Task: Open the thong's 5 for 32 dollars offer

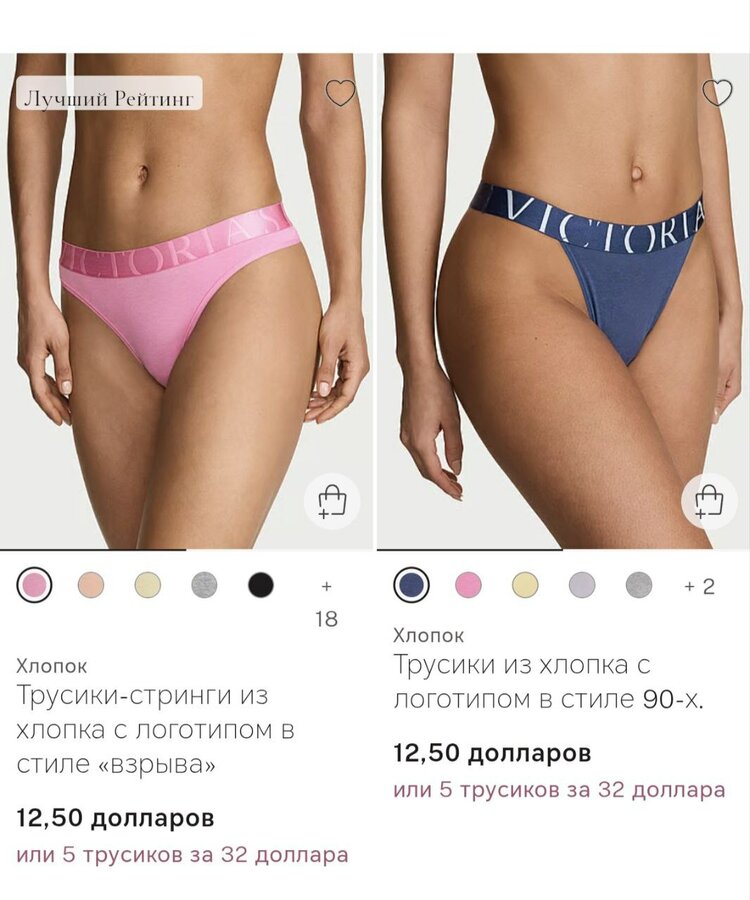Action: pos(182,855)
